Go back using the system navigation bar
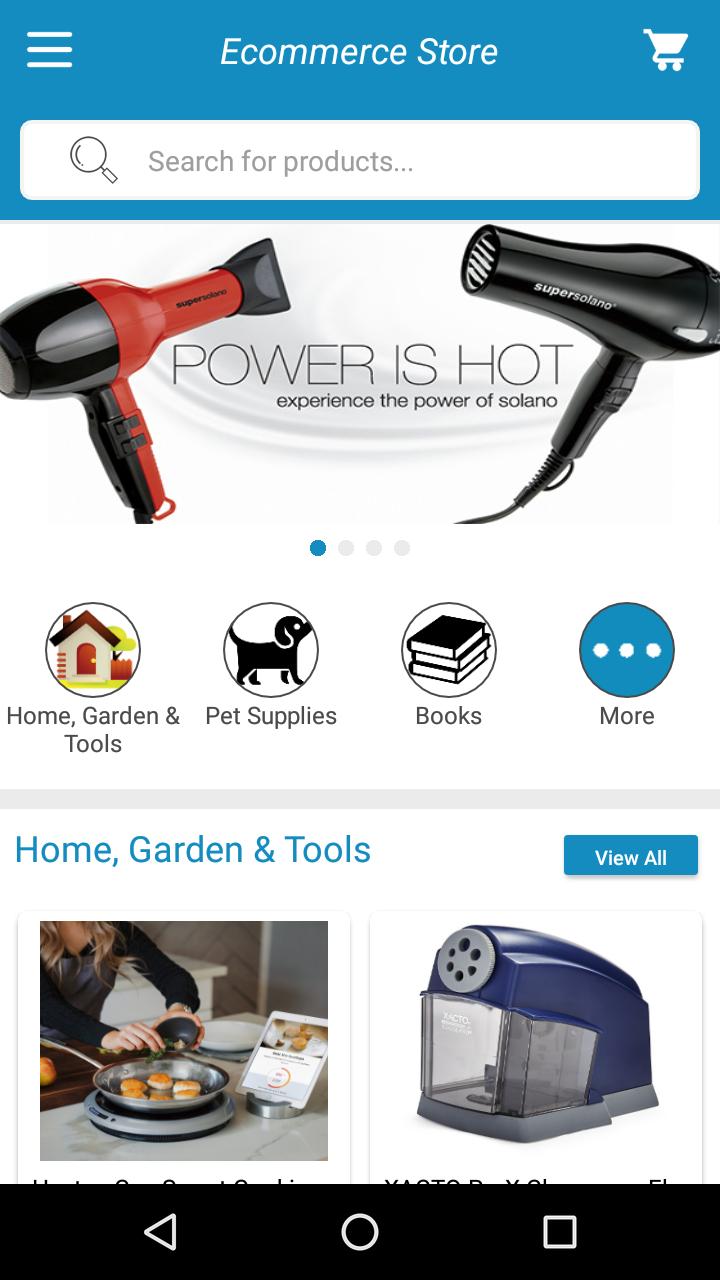This screenshot has width=720, height=1280. [x=160, y=1232]
